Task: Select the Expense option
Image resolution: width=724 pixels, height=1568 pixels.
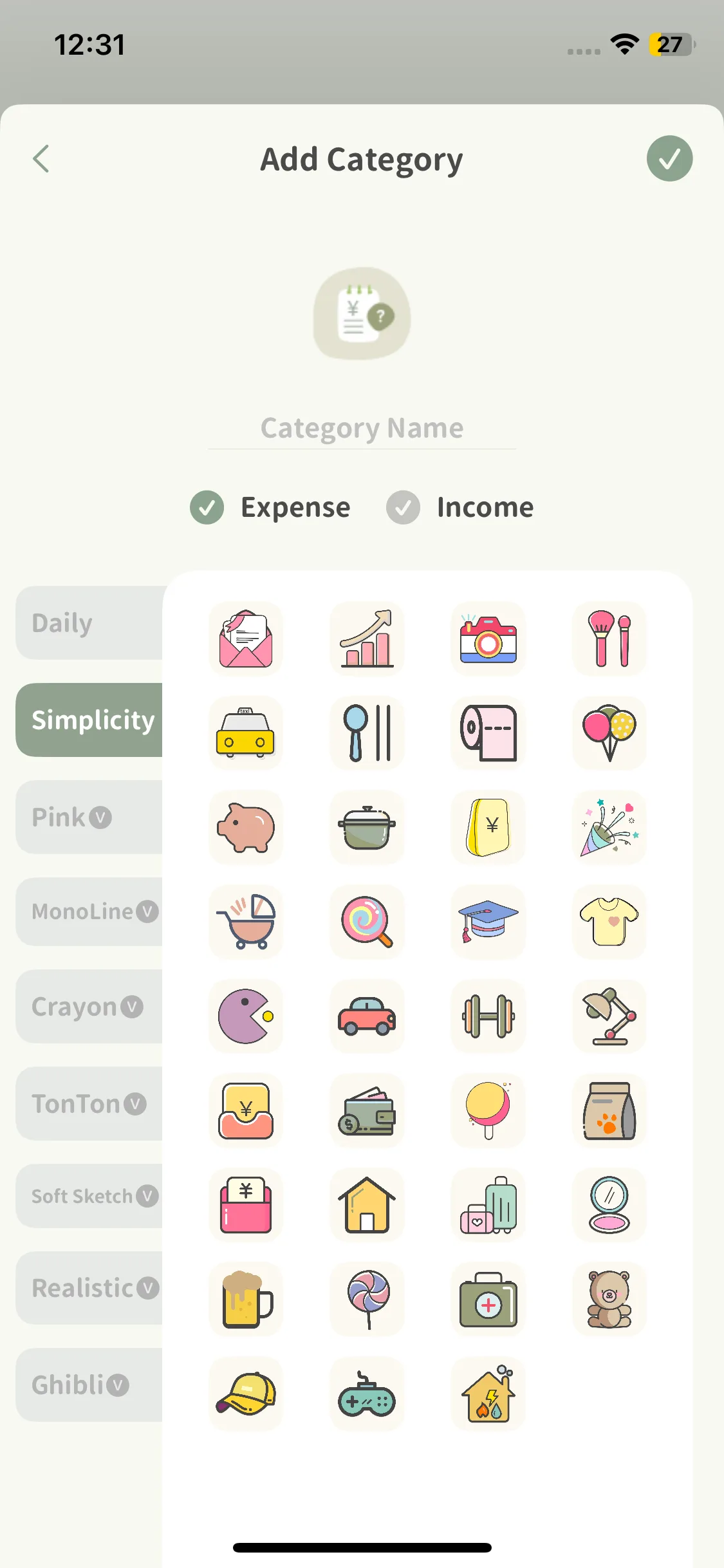Action: pos(270,507)
